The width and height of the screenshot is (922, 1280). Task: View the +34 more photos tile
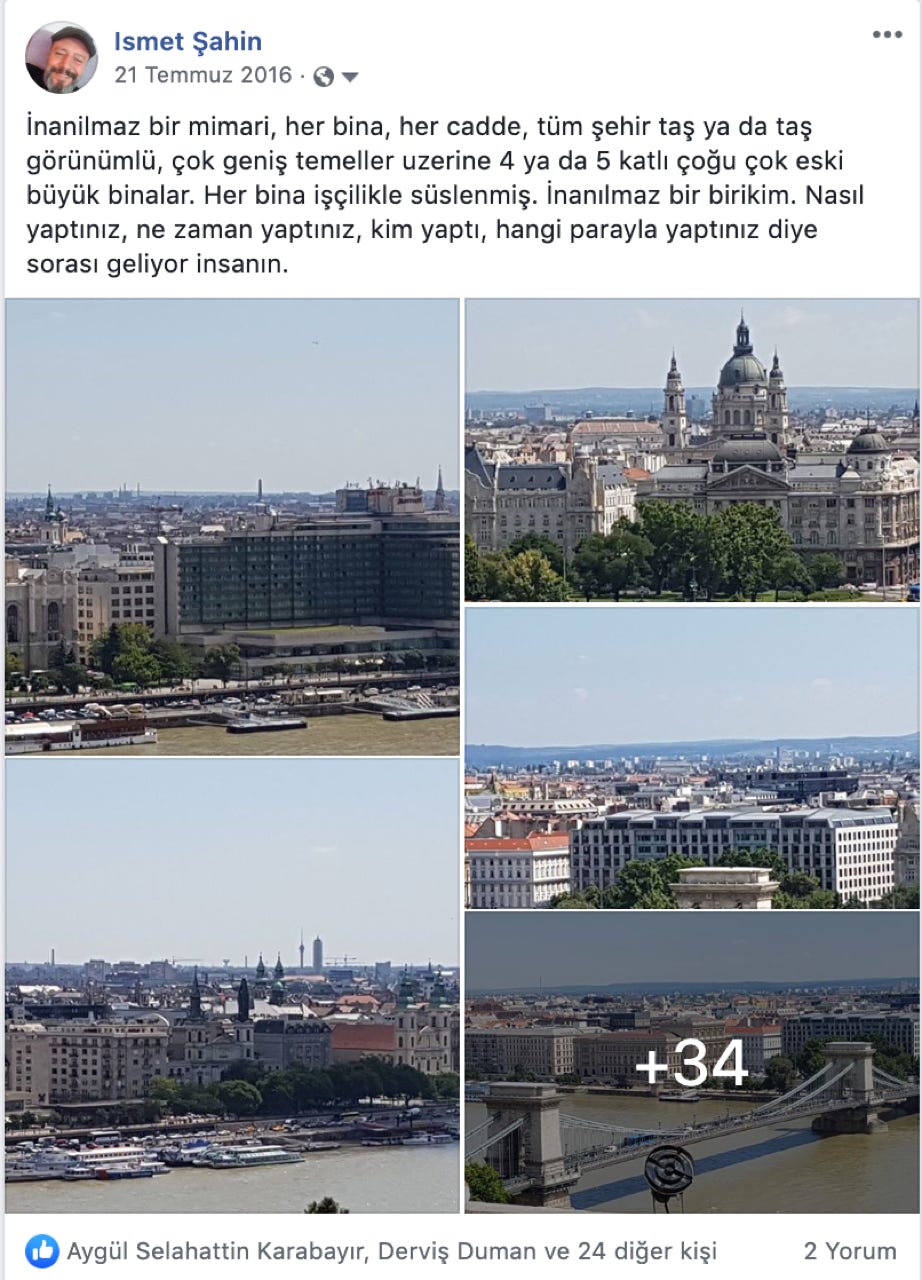(691, 1062)
